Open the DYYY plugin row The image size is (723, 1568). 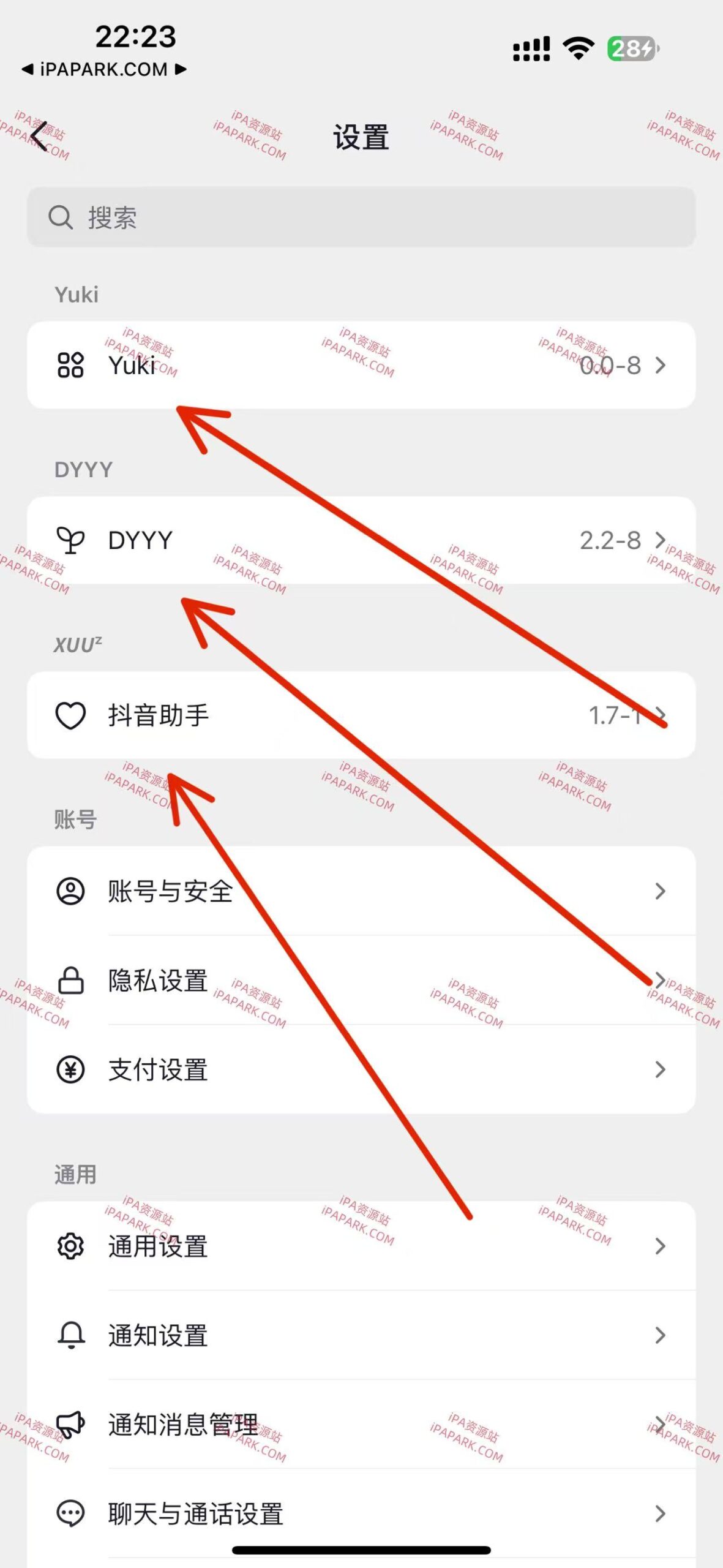[361, 540]
